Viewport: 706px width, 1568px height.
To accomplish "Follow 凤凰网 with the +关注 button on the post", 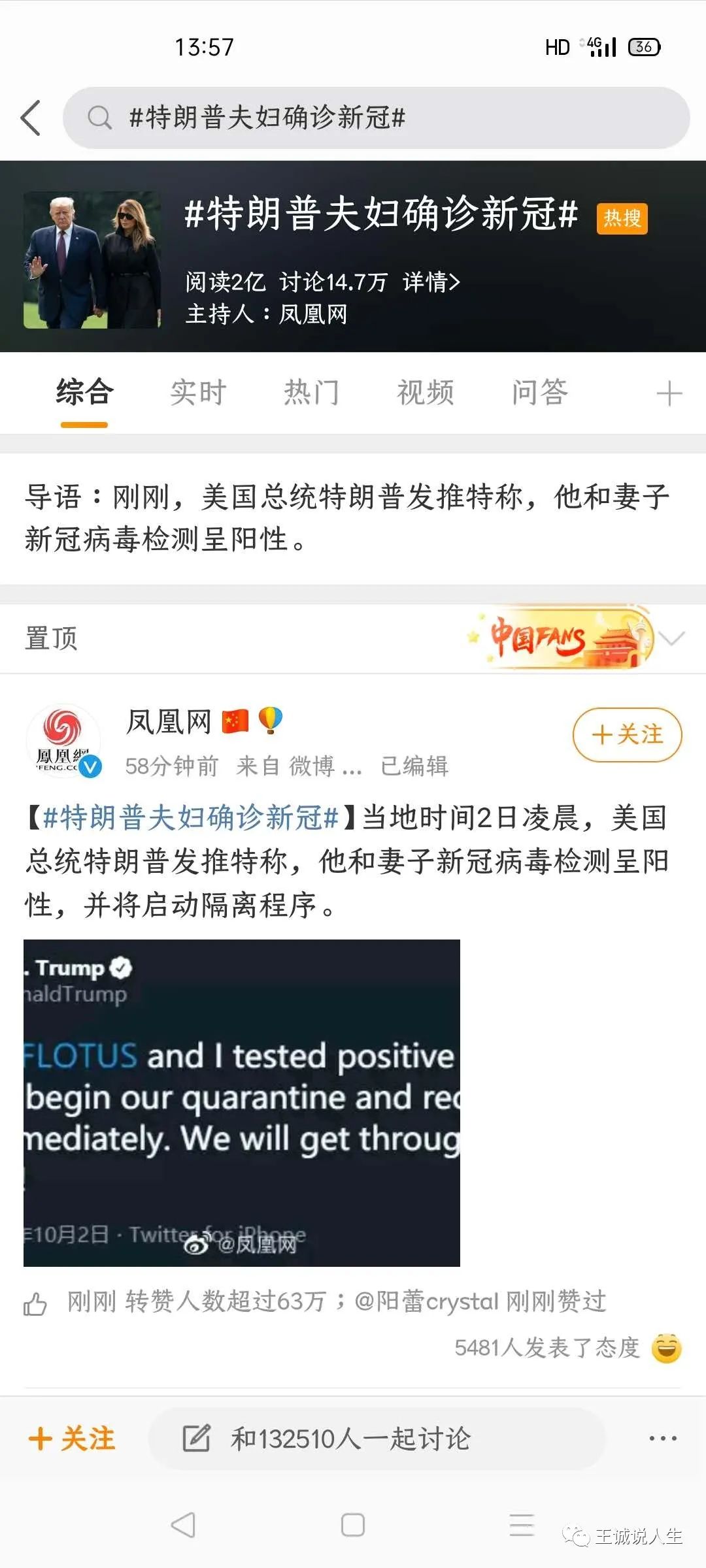I will 627,735.
